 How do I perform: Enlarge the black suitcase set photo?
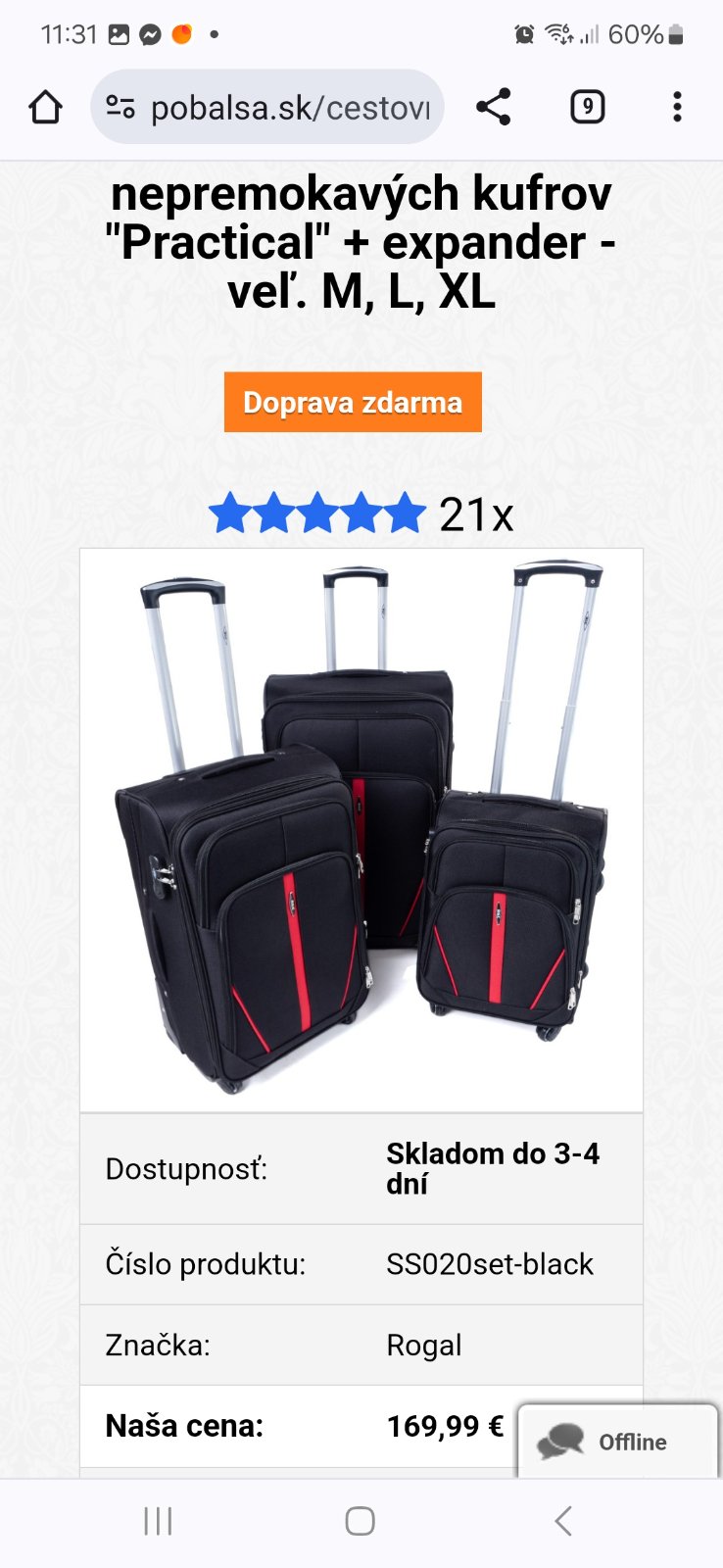coord(361,829)
